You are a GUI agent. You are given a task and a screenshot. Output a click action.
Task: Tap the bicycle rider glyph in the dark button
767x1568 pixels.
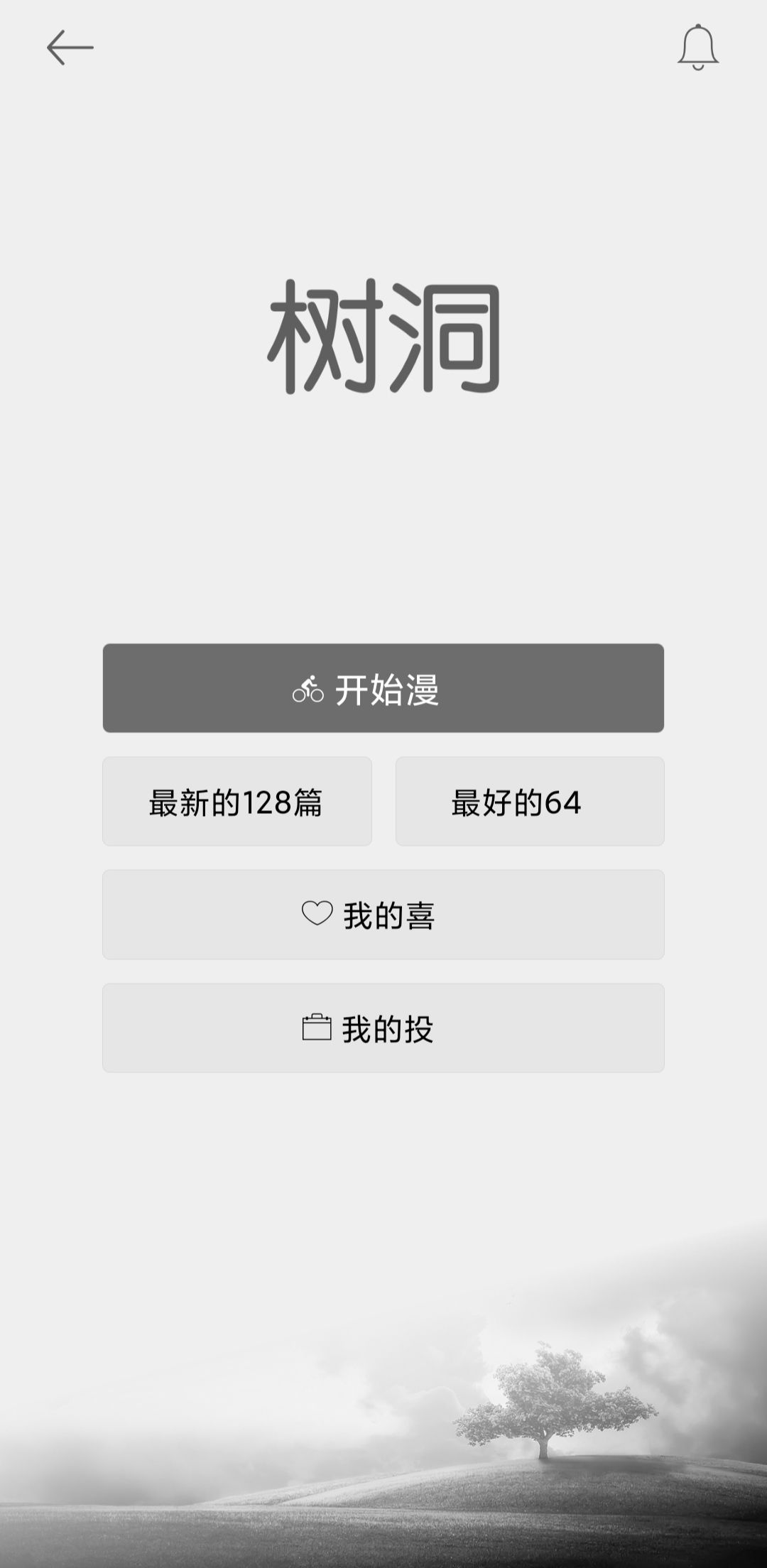coord(307,687)
